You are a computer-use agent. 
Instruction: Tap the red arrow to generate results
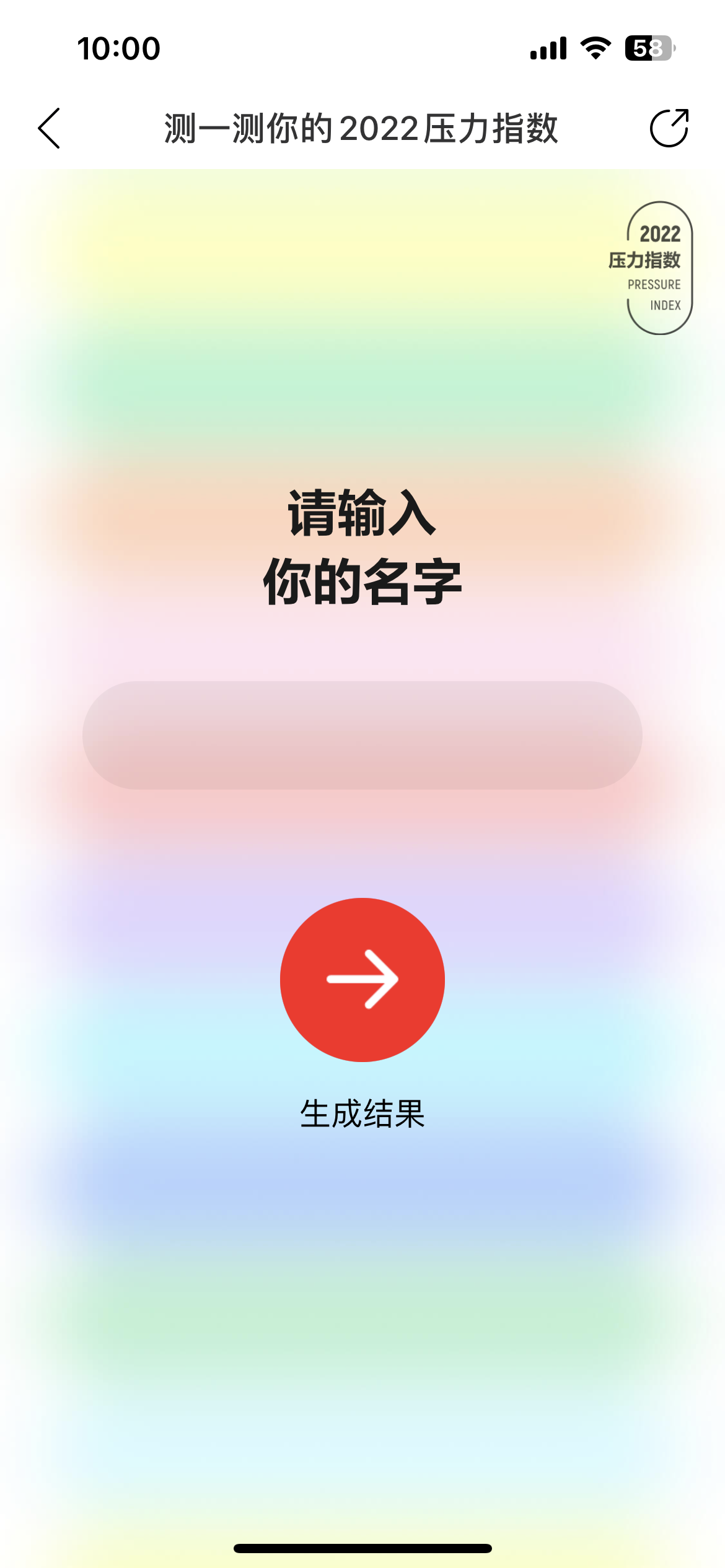click(362, 980)
